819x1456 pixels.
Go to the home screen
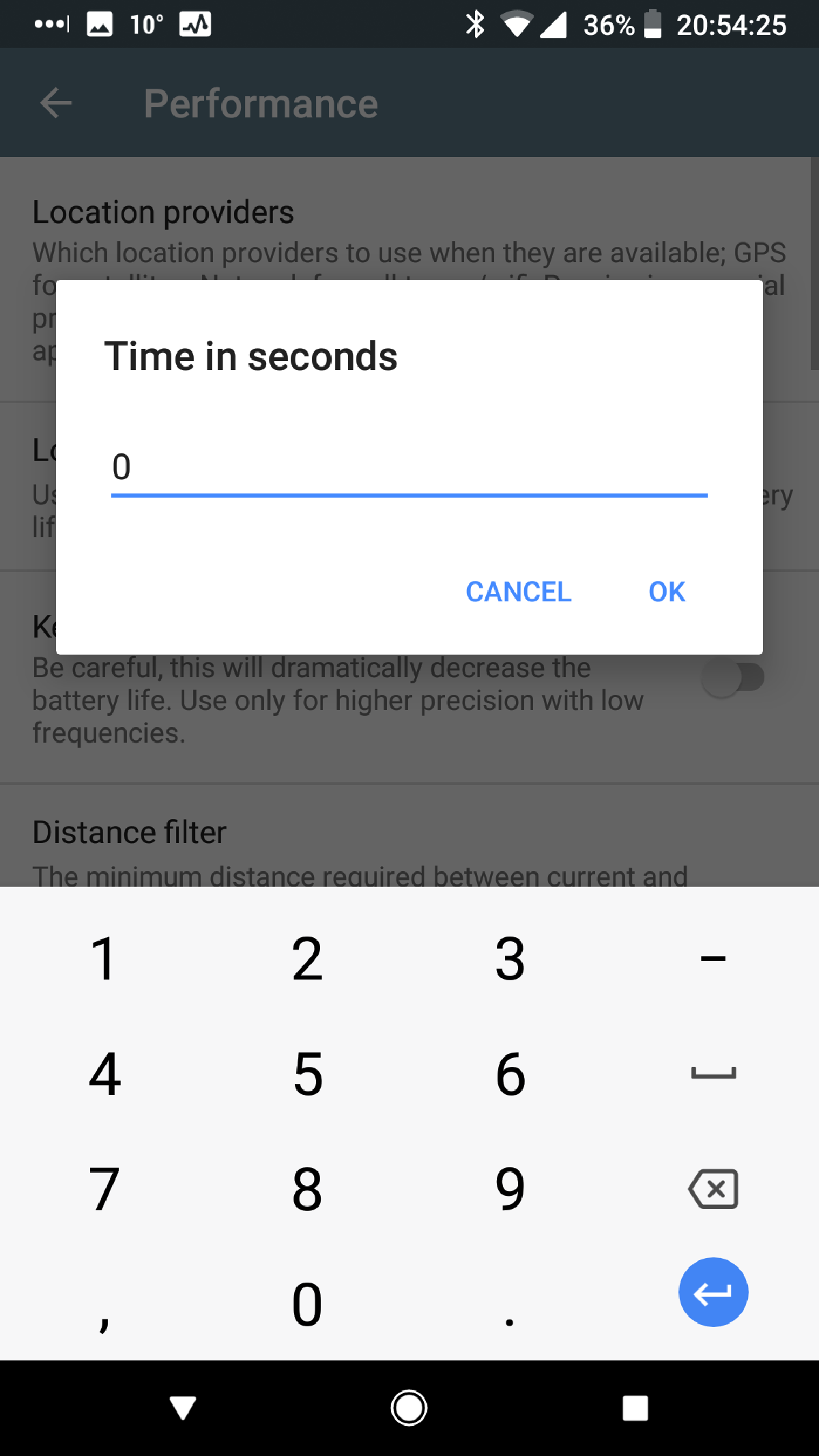409,1408
